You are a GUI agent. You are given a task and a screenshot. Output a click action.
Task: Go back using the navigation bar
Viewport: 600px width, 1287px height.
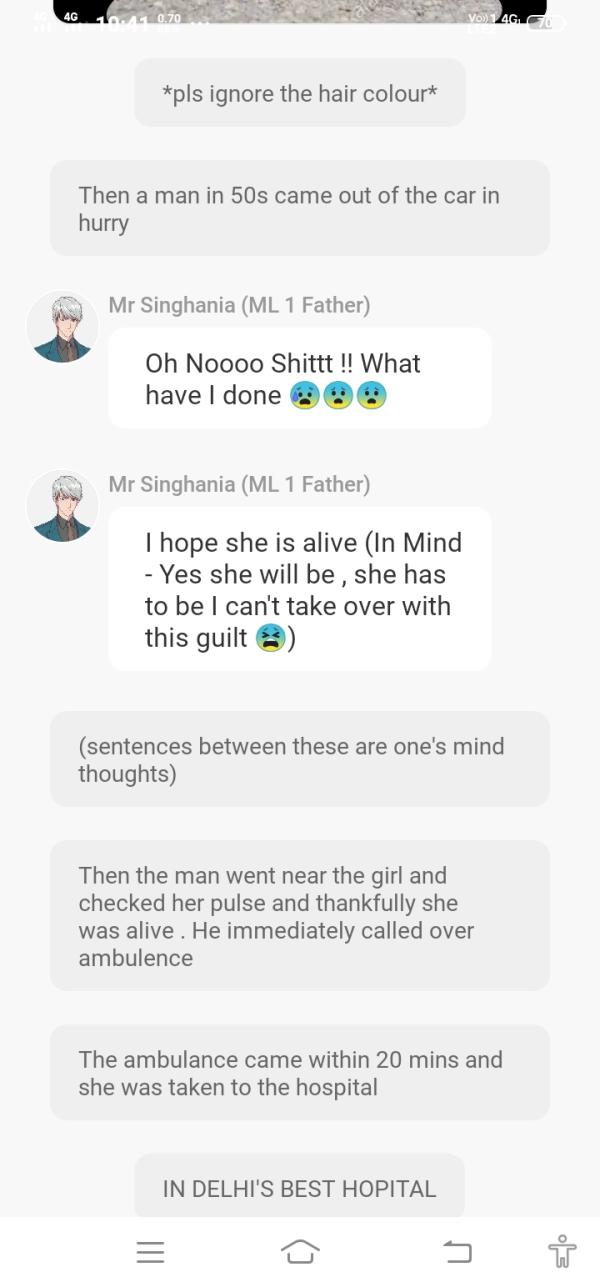[x=457, y=1251]
